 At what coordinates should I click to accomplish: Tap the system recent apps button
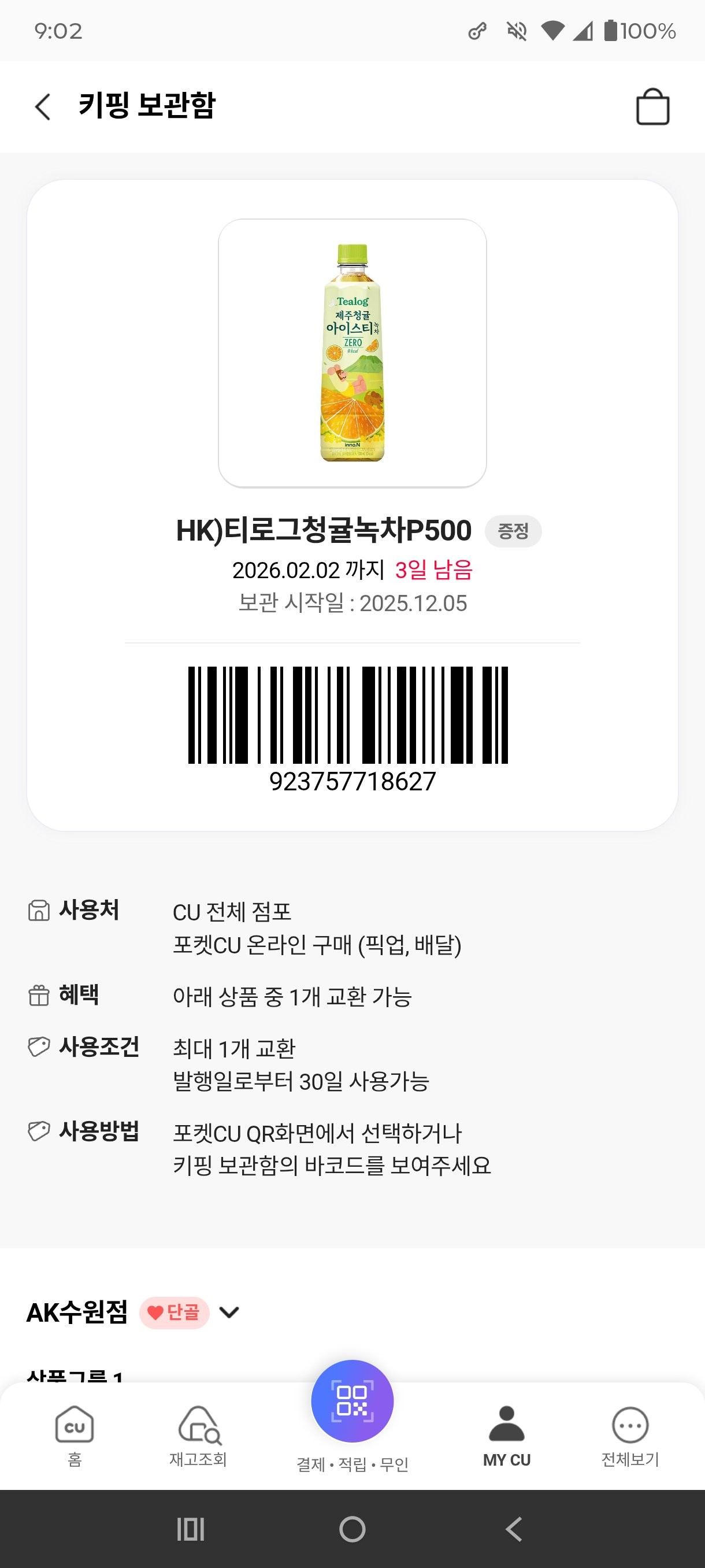(190, 1529)
